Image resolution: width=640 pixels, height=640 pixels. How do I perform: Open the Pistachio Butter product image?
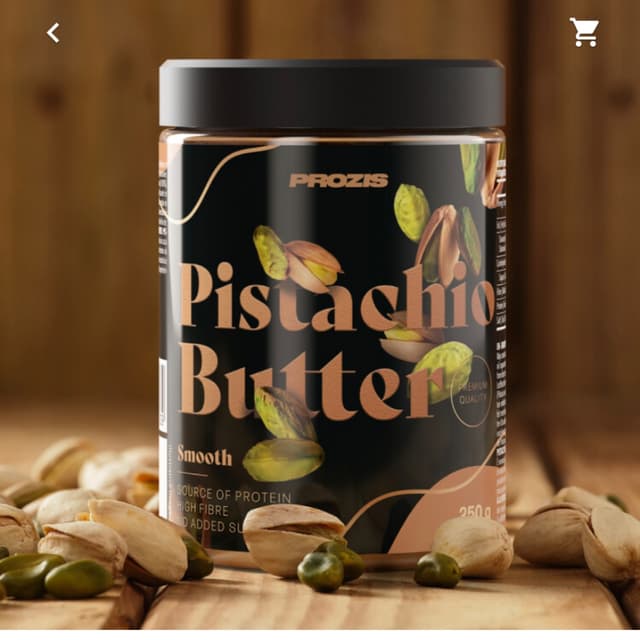pyautogui.click(x=330, y=330)
